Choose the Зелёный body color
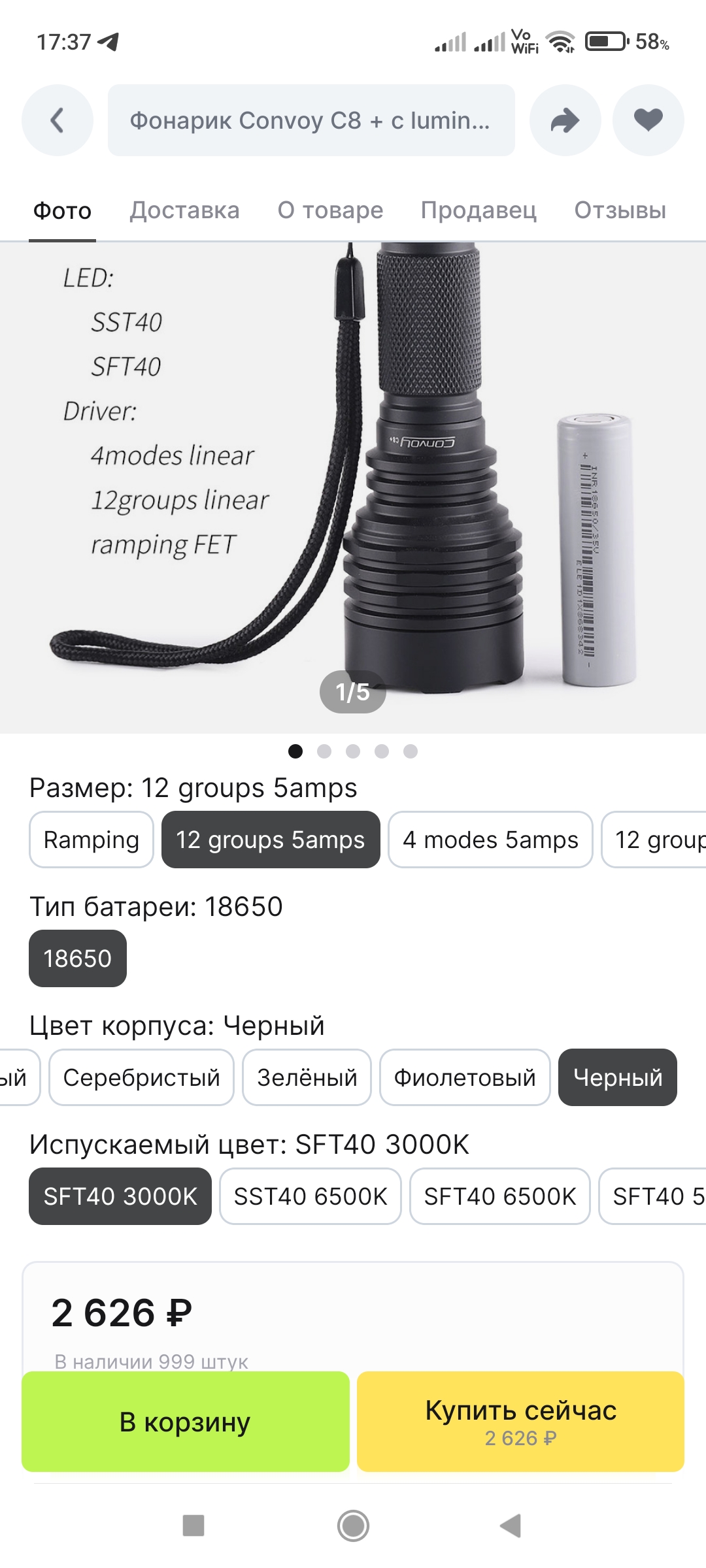706x1568 pixels. (307, 1077)
